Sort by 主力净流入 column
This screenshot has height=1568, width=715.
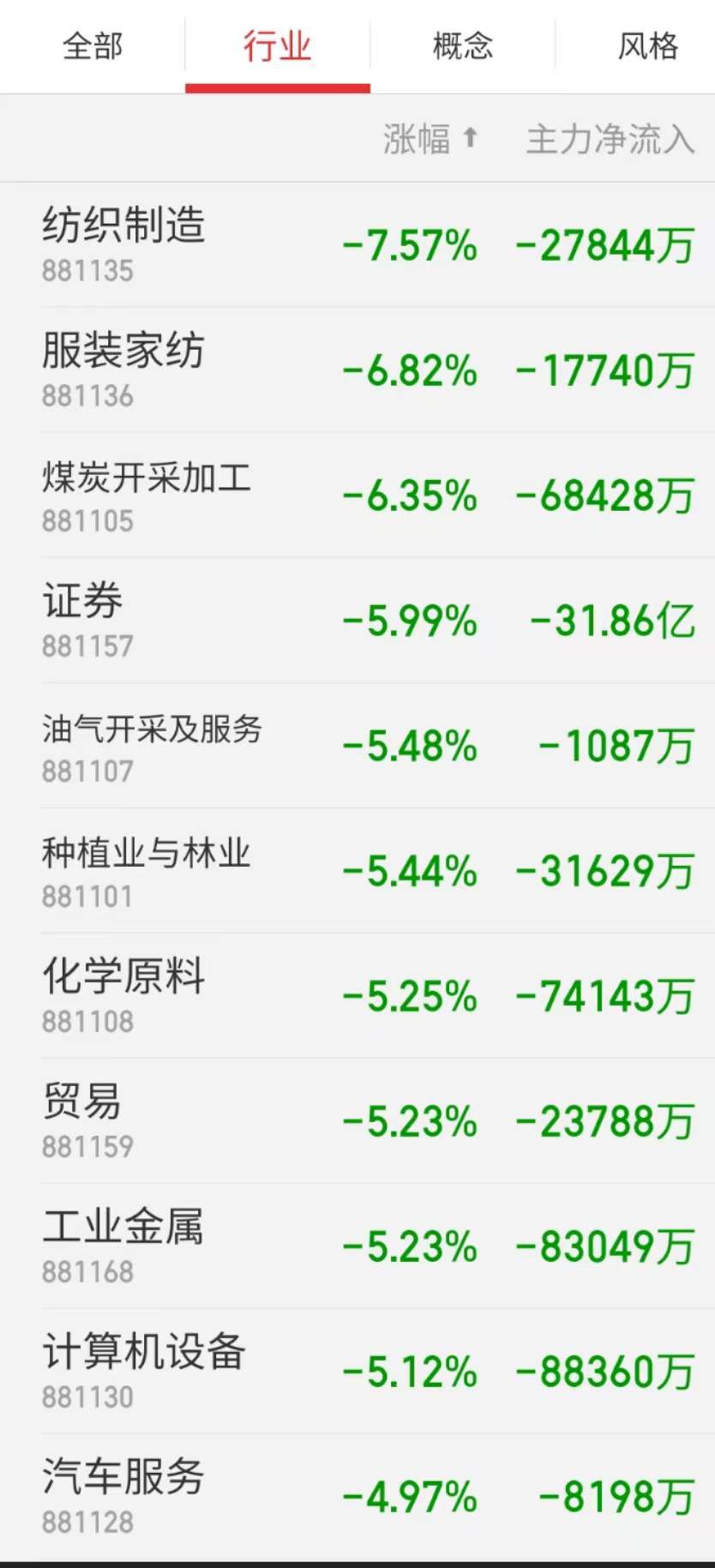pyautogui.click(x=610, y=139)
